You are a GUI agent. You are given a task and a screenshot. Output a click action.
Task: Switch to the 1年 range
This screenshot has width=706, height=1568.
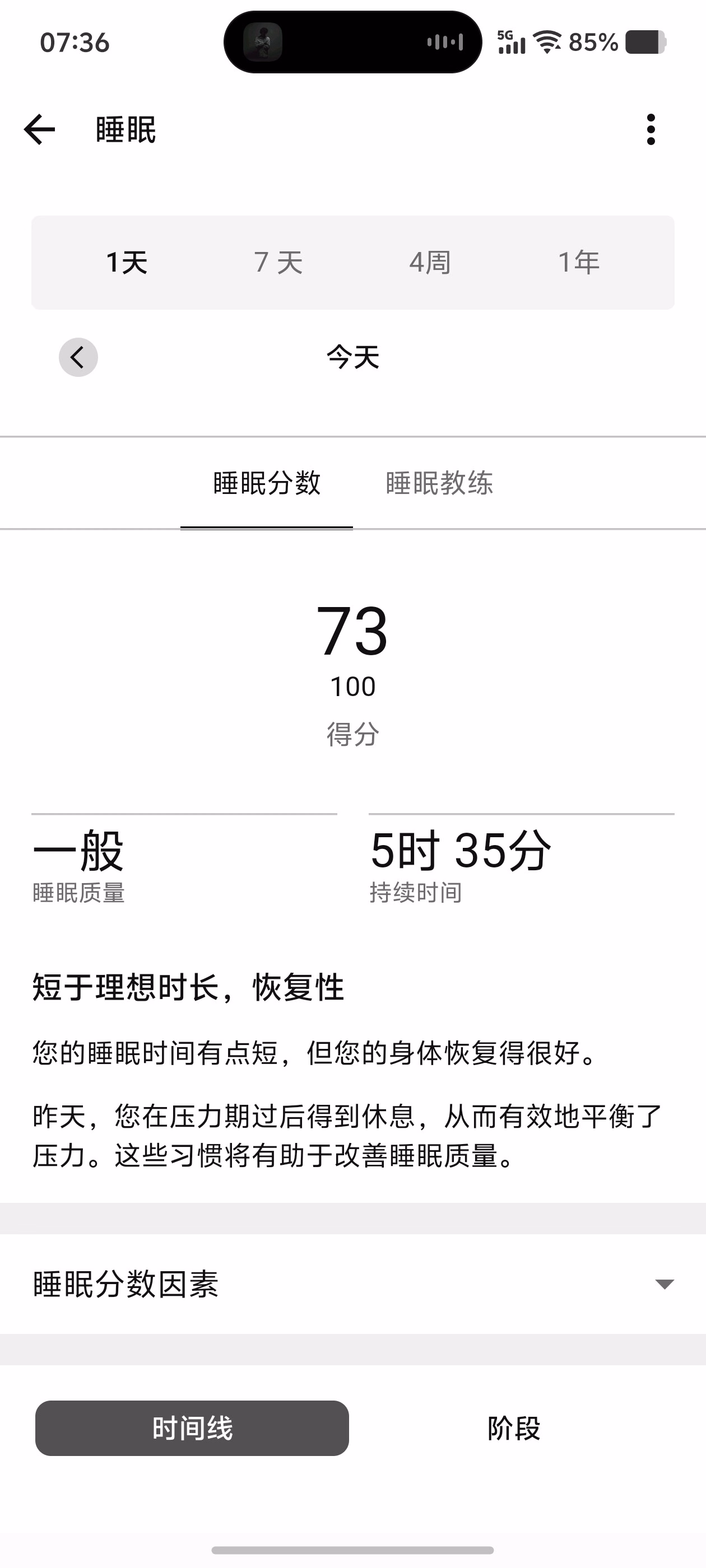point(579,262)
